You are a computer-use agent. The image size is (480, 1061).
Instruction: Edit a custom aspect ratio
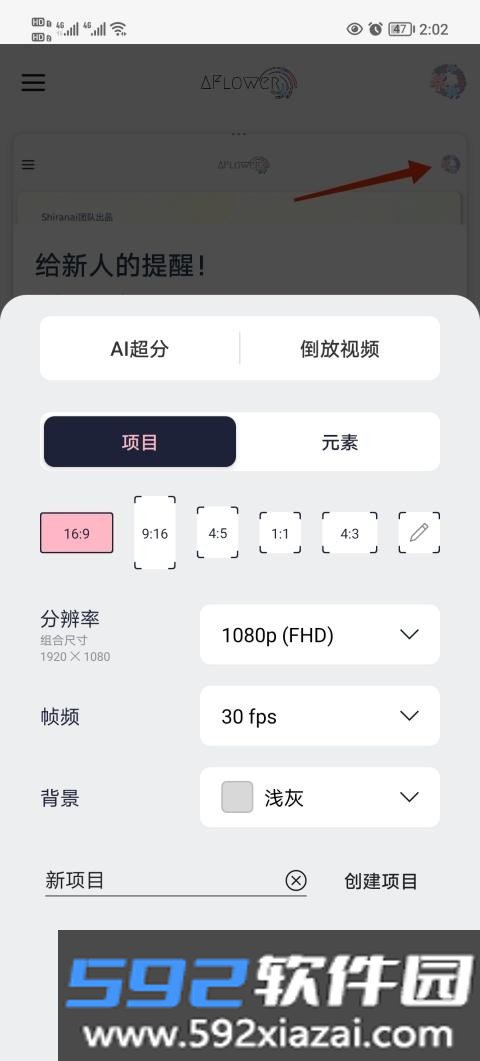419,533
